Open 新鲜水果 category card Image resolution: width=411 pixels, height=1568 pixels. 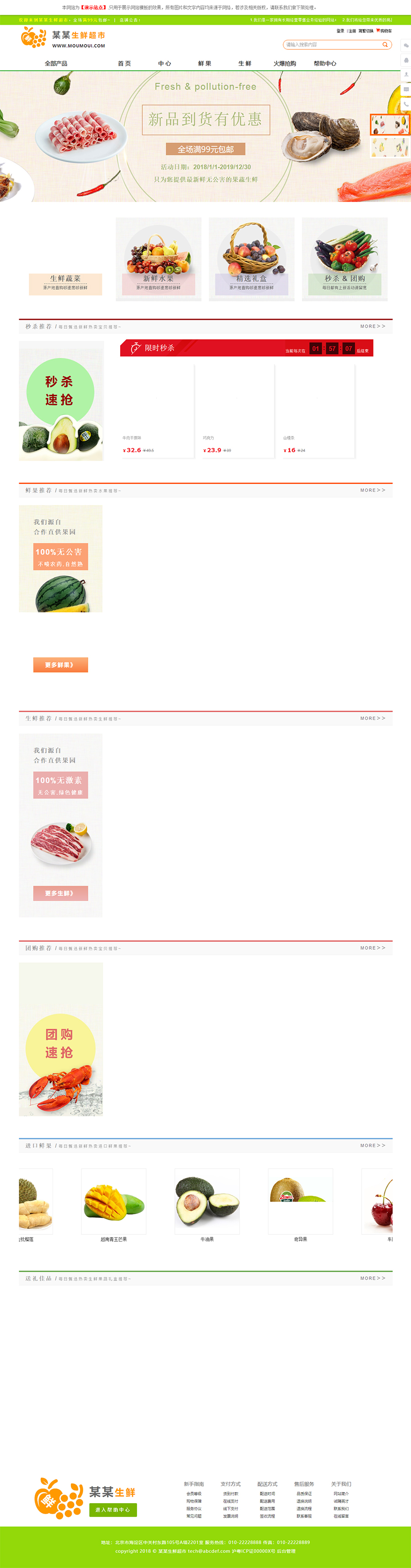point(158,259)
